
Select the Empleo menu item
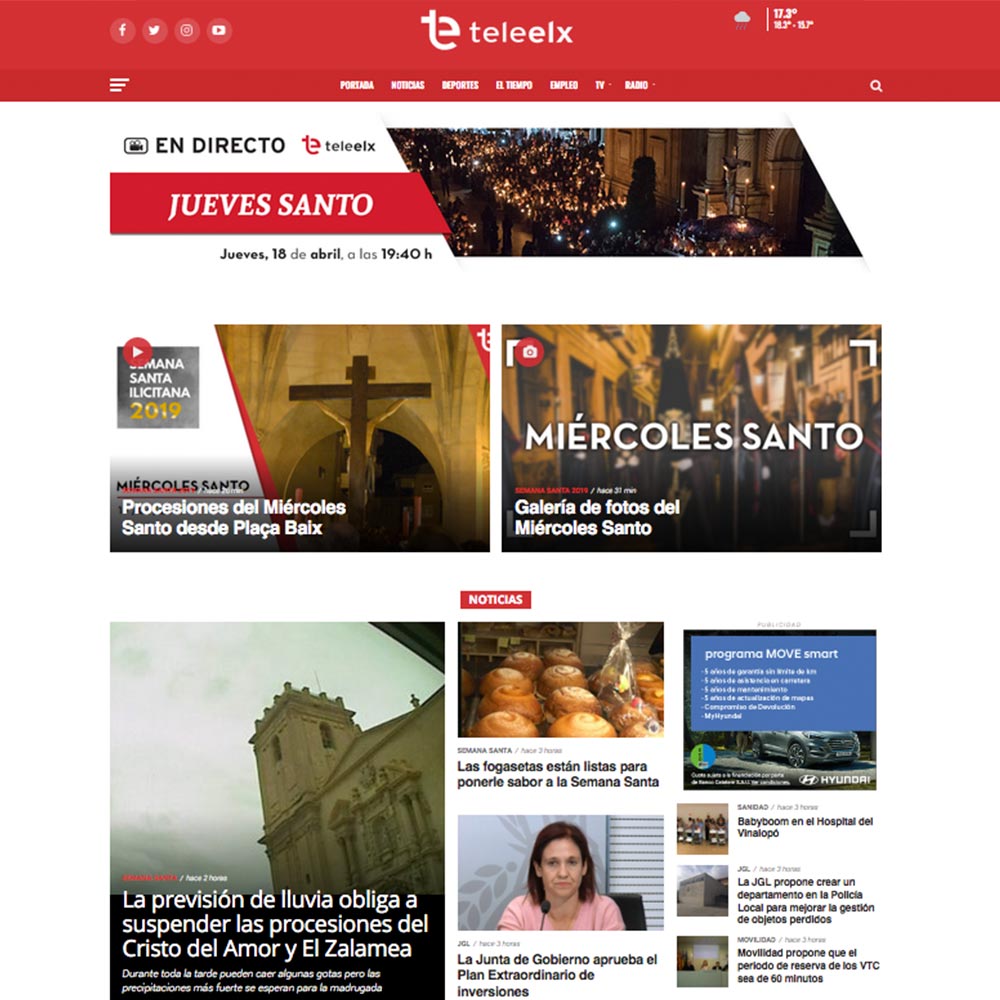[x=564, y=86]
